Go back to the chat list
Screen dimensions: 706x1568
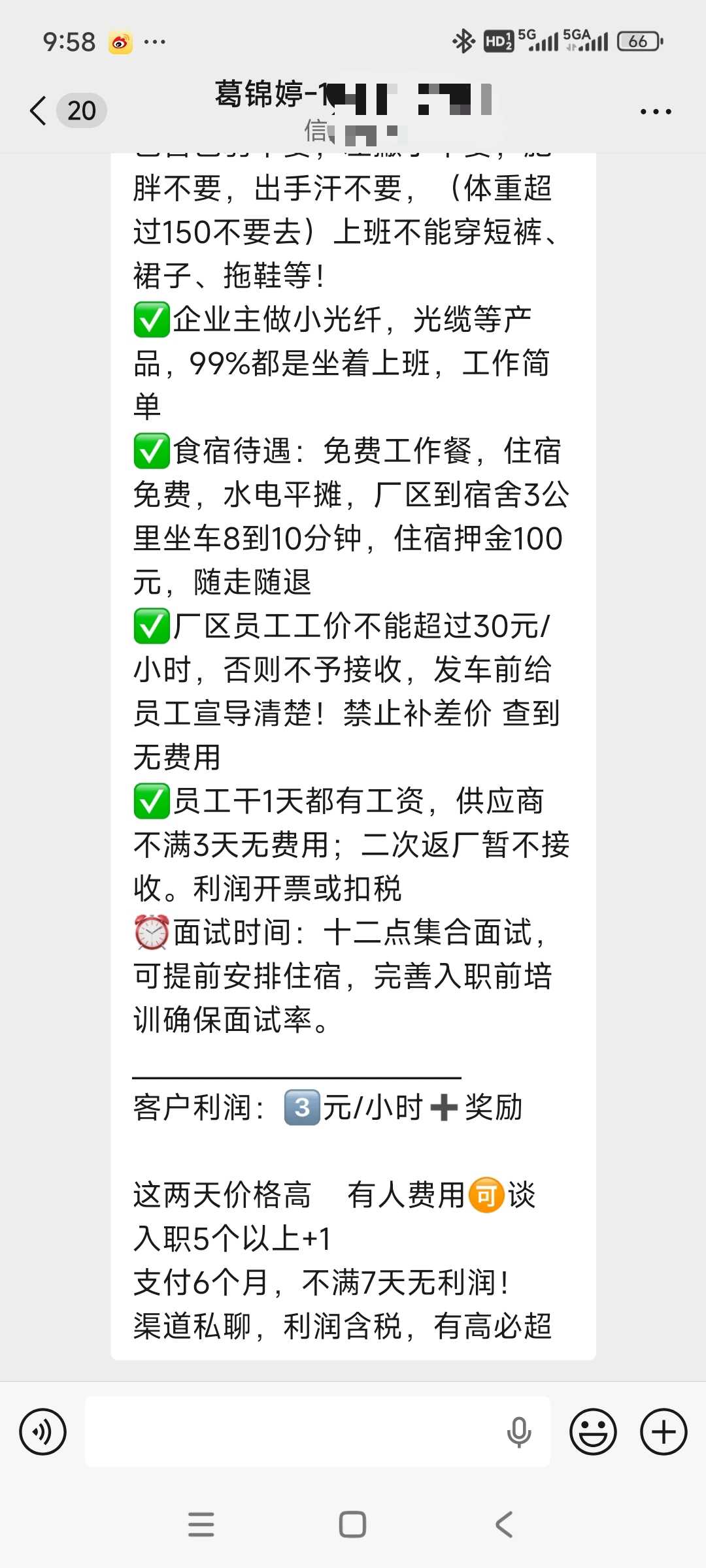pyautogui.click(x=39, y=110)
